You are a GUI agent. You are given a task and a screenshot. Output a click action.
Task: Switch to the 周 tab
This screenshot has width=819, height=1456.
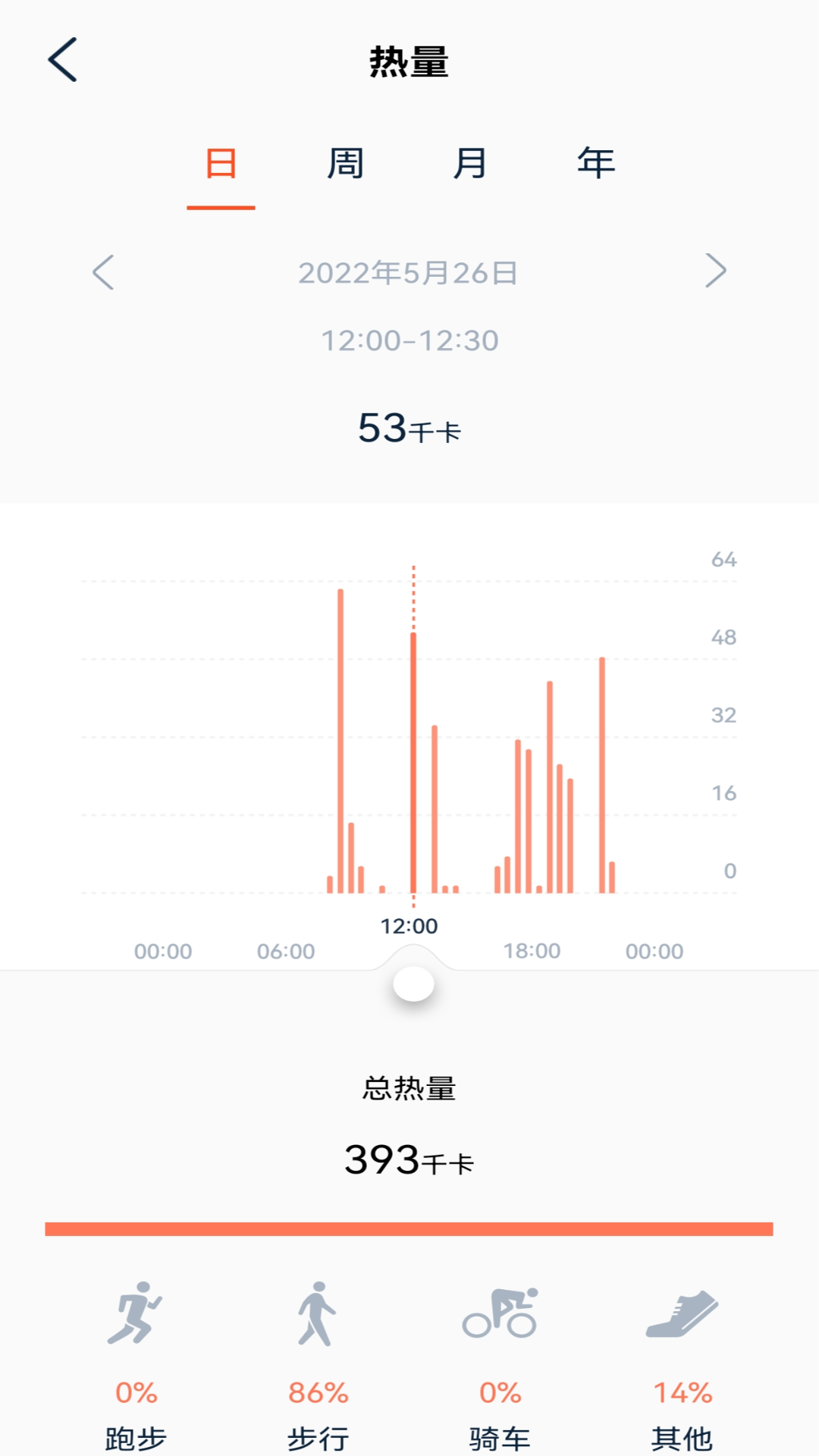click(x=345, y=164)
